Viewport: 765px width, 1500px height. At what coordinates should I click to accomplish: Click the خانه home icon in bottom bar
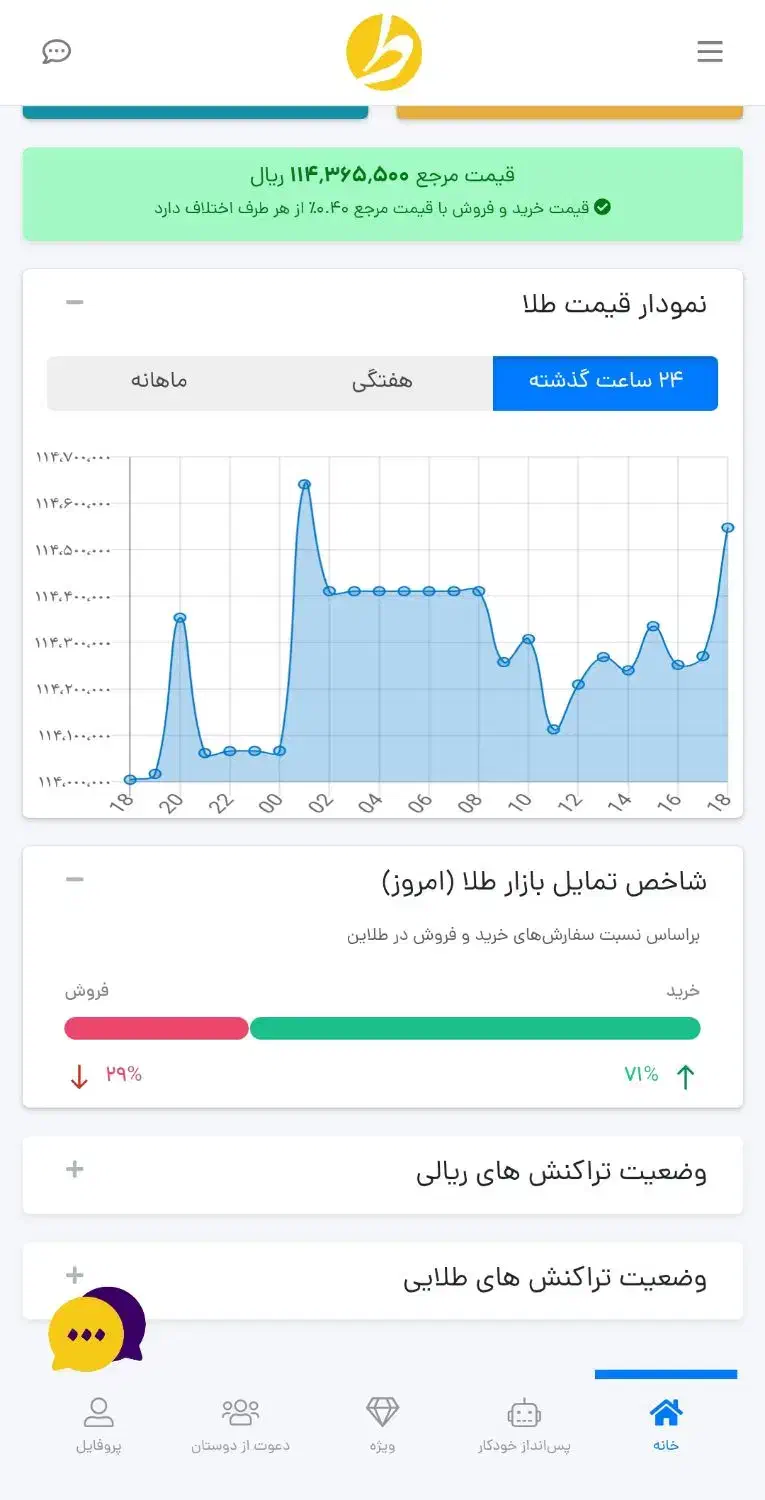664,1412
